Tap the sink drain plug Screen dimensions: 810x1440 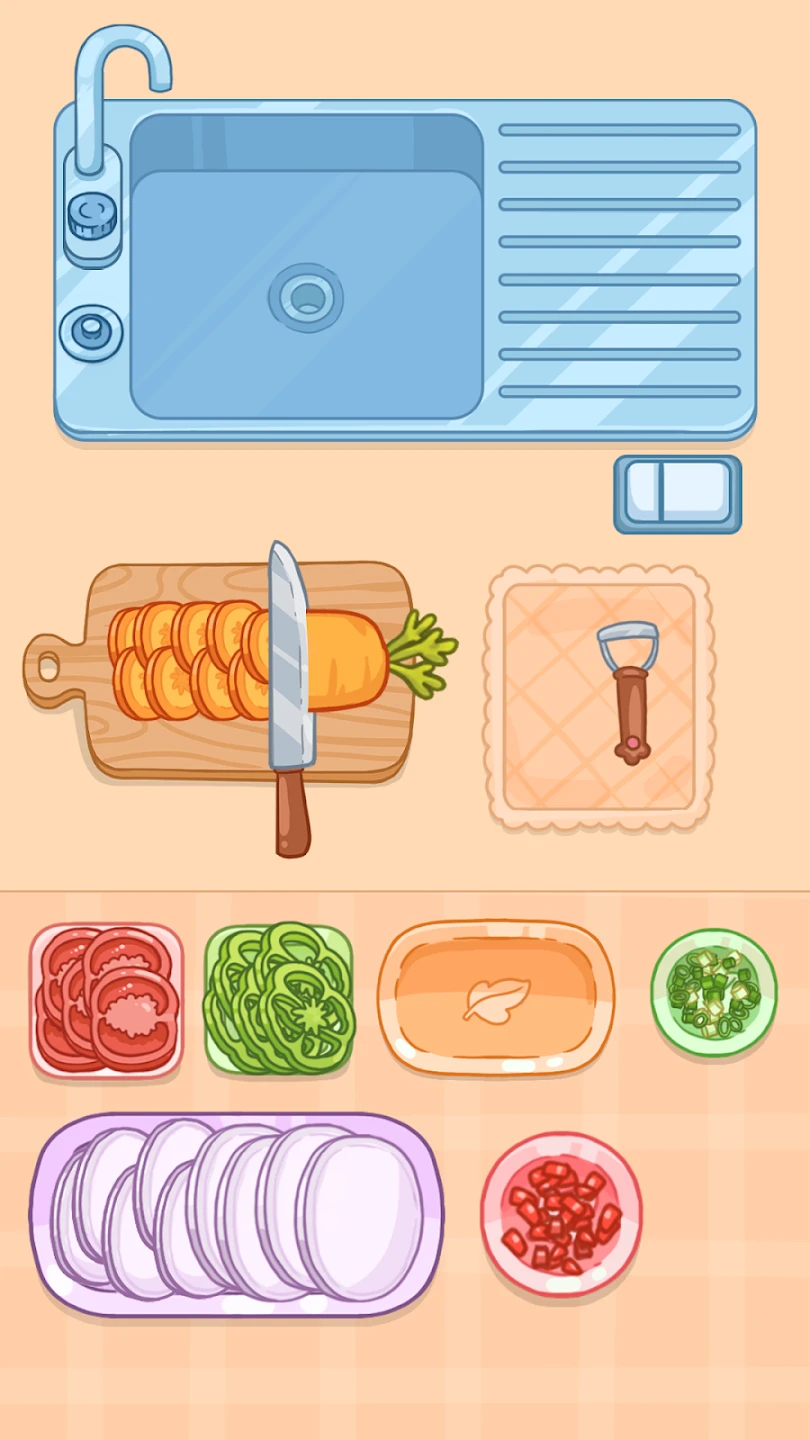tap(305, 297)
